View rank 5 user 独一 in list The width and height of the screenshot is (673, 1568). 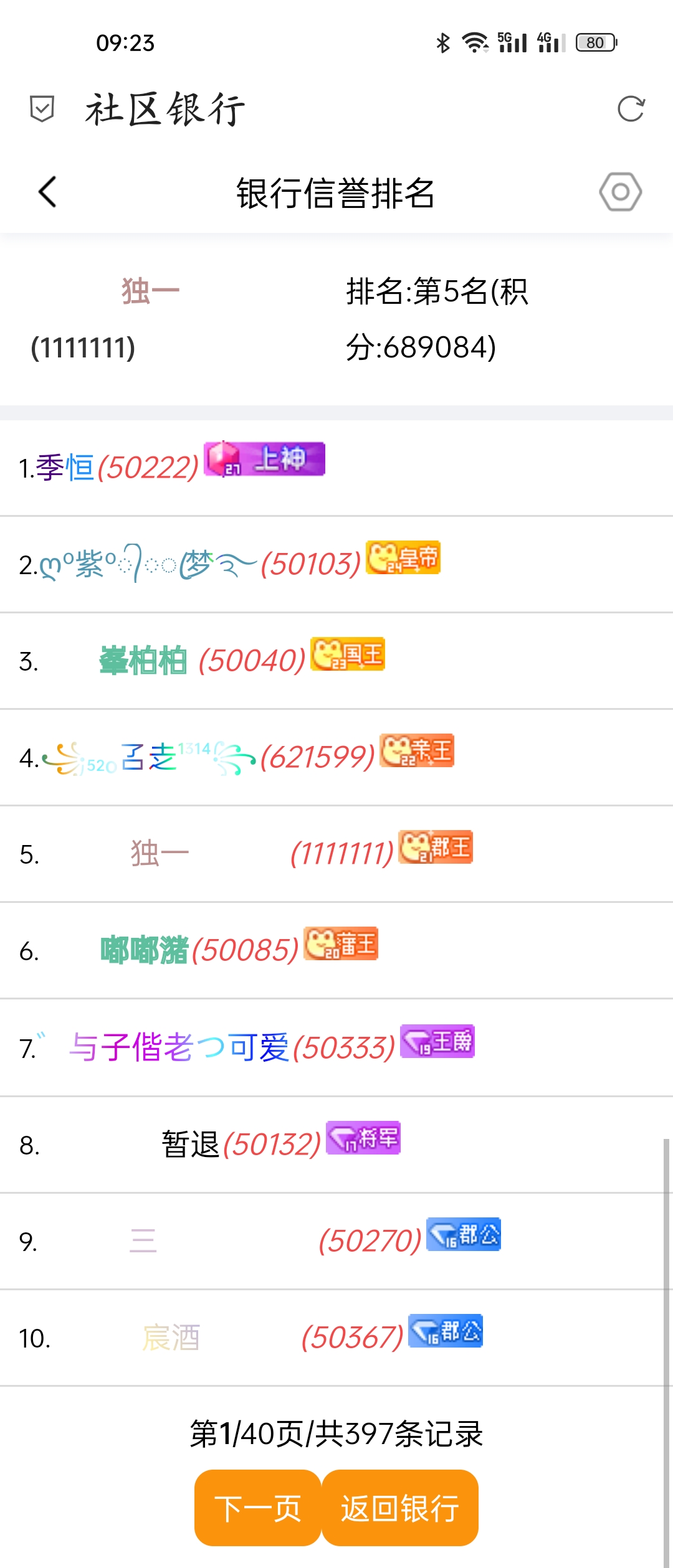point(160,854)
